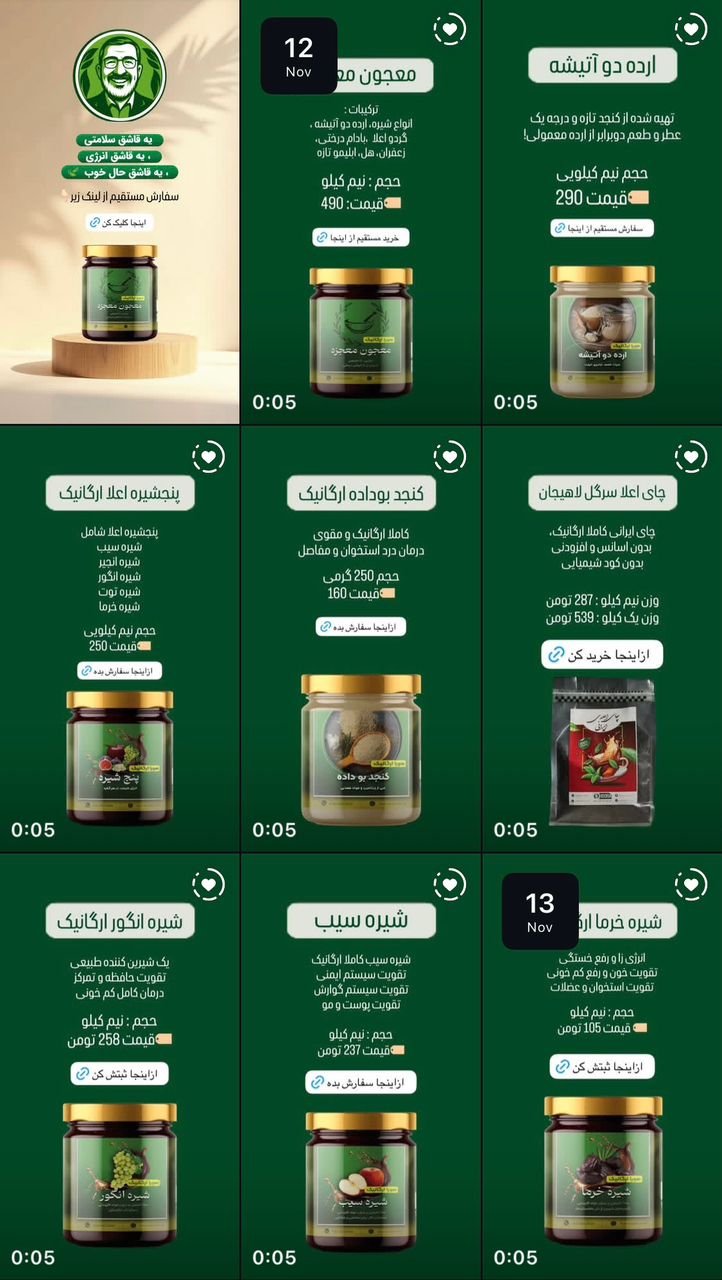Open the story tile with the man's logo
722x1280 pixels.
click(x=120, y=212)
